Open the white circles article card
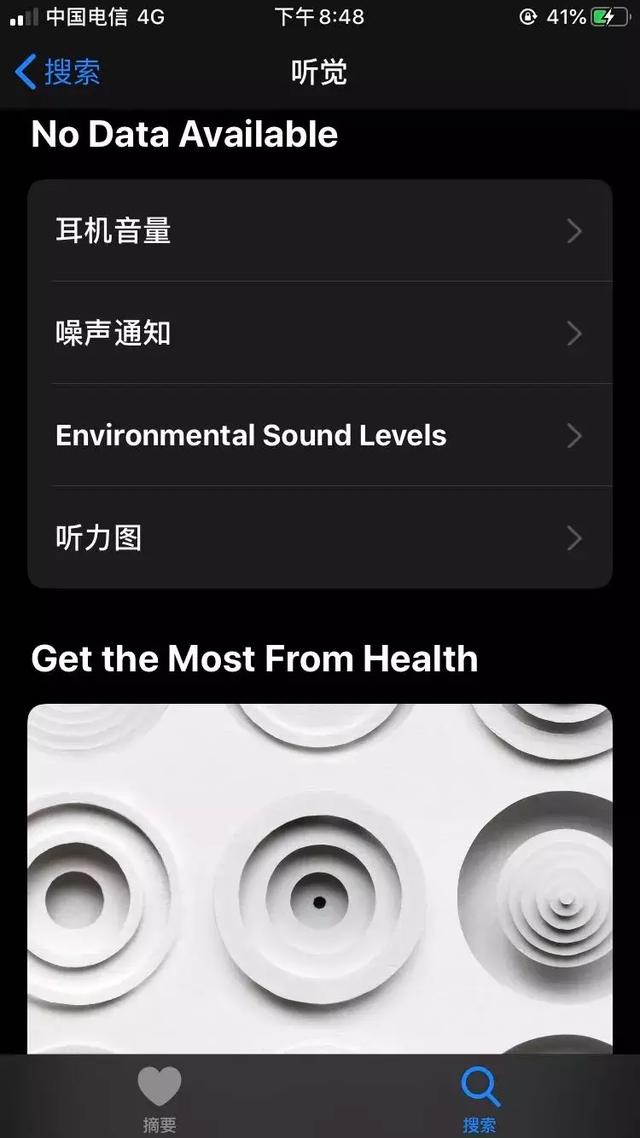Viewport: 640px width, 1138px height. click(319, 878)
